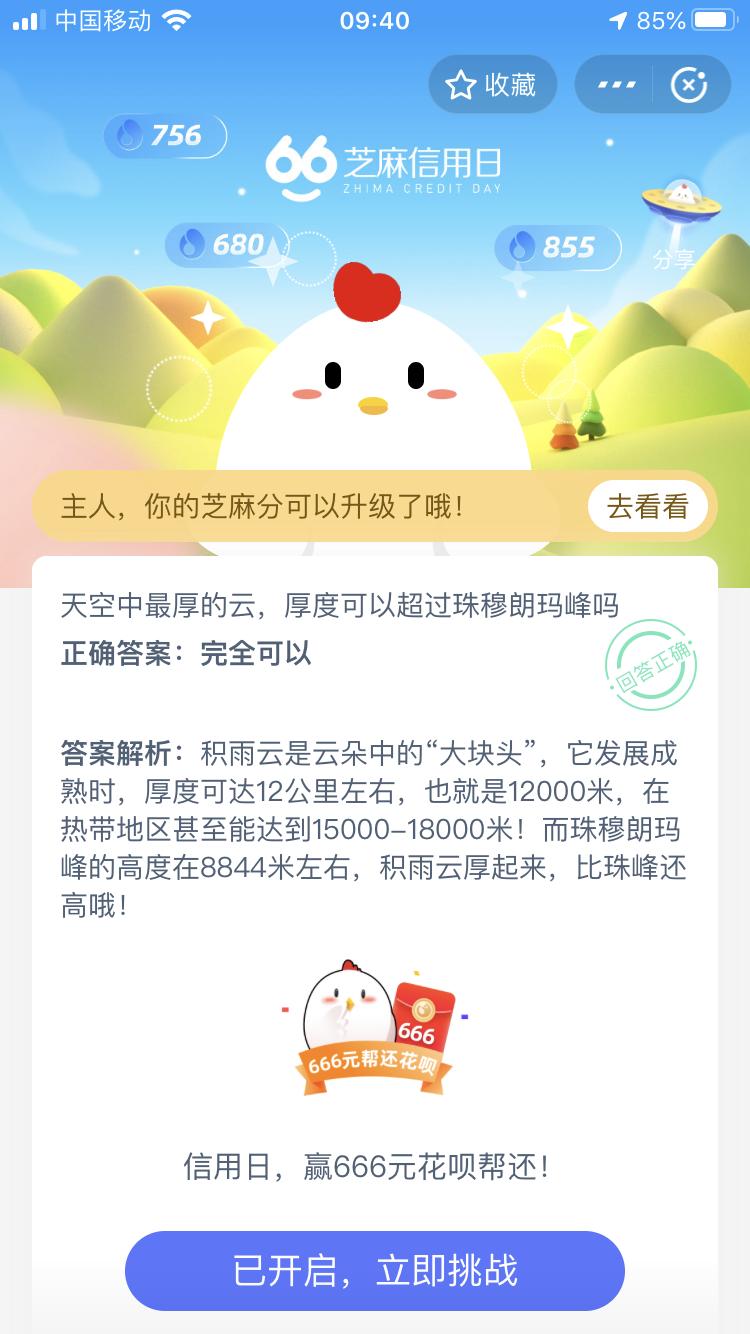Image resolution: width=750 pixels, height=1334 pixels.
Task: Tap the 09:40 clock in the status bar
Action: (375, 20)
